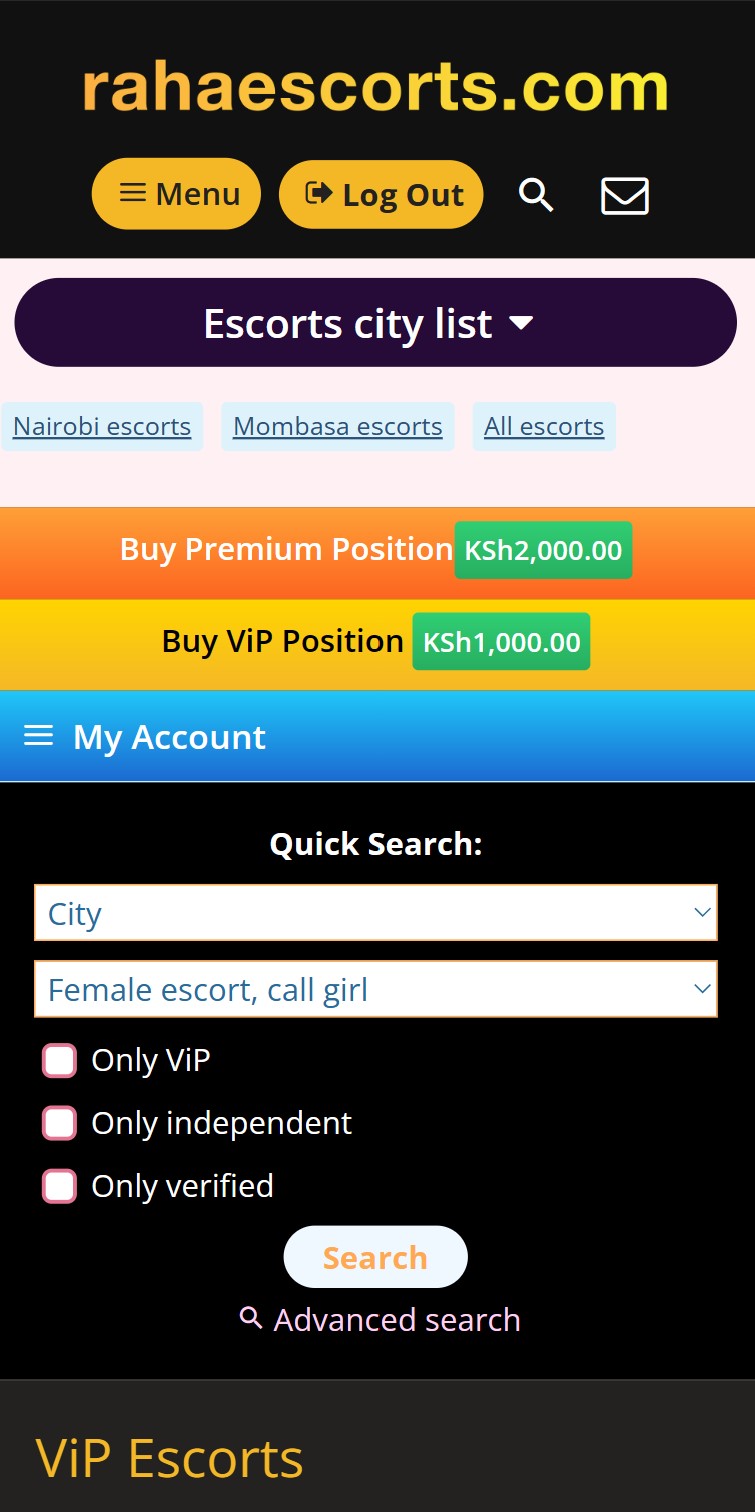Open the Advanced search link
Image resolution: width=755 pixels, height=1512 pixels.
(380, 1320)
